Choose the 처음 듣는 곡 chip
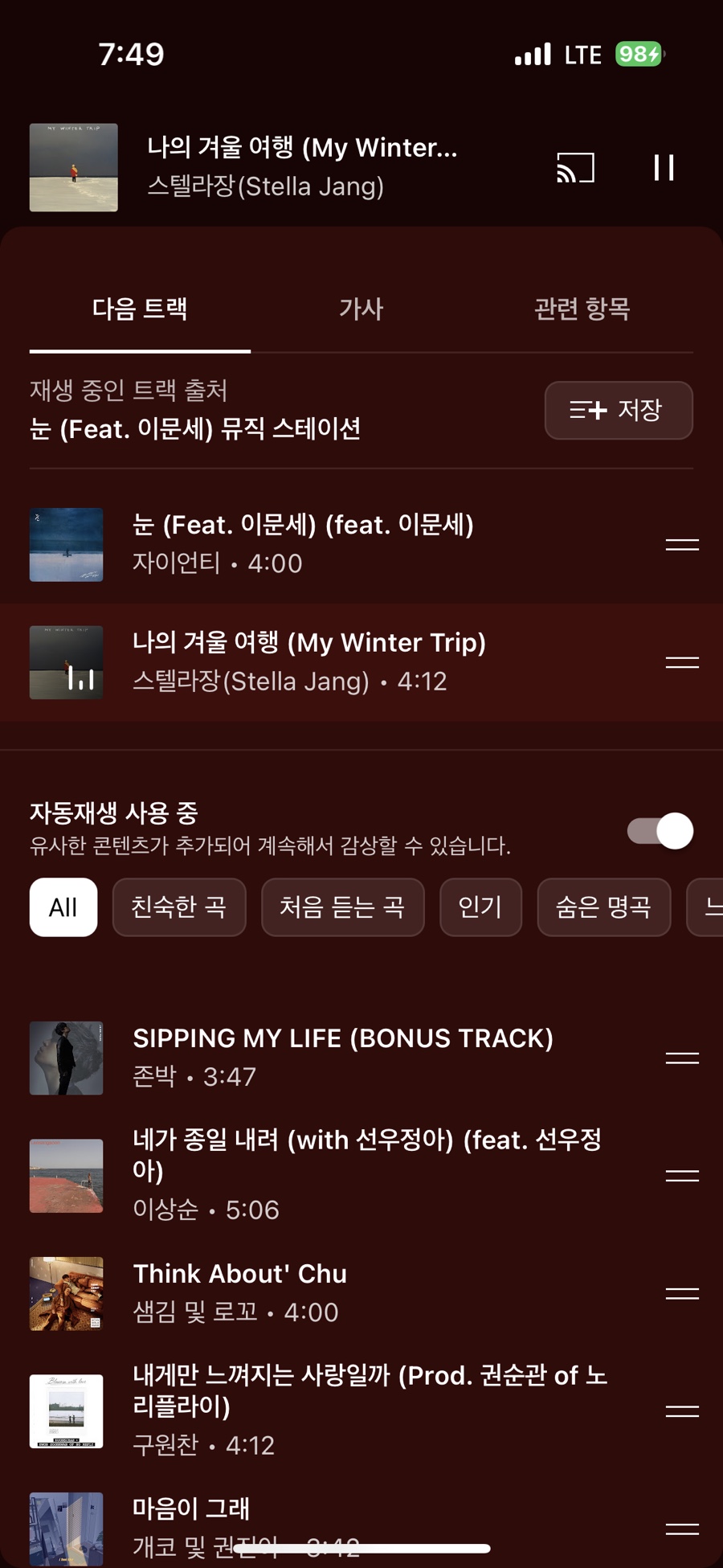This screenshot has height=1568, width=723. coord(342,907)
